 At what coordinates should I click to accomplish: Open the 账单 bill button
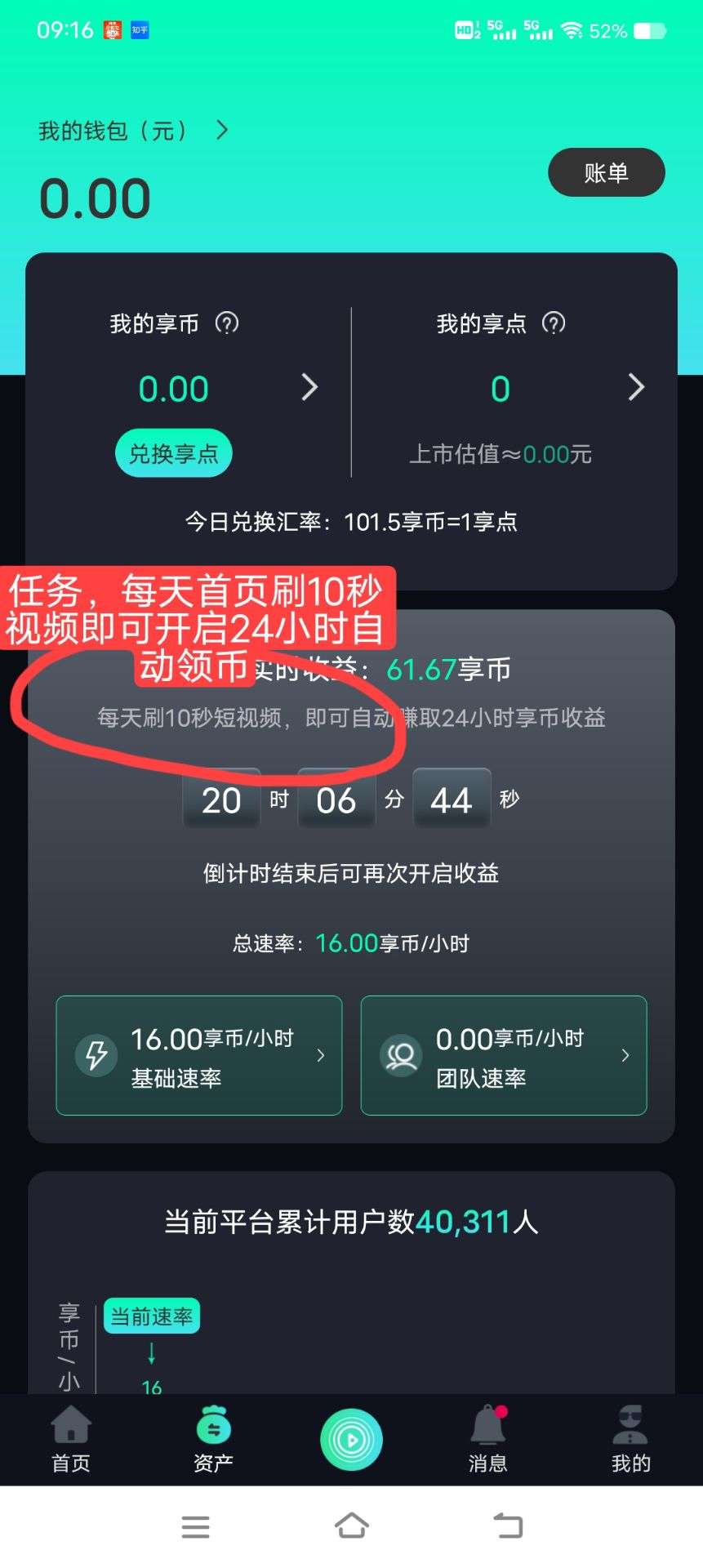606,172
